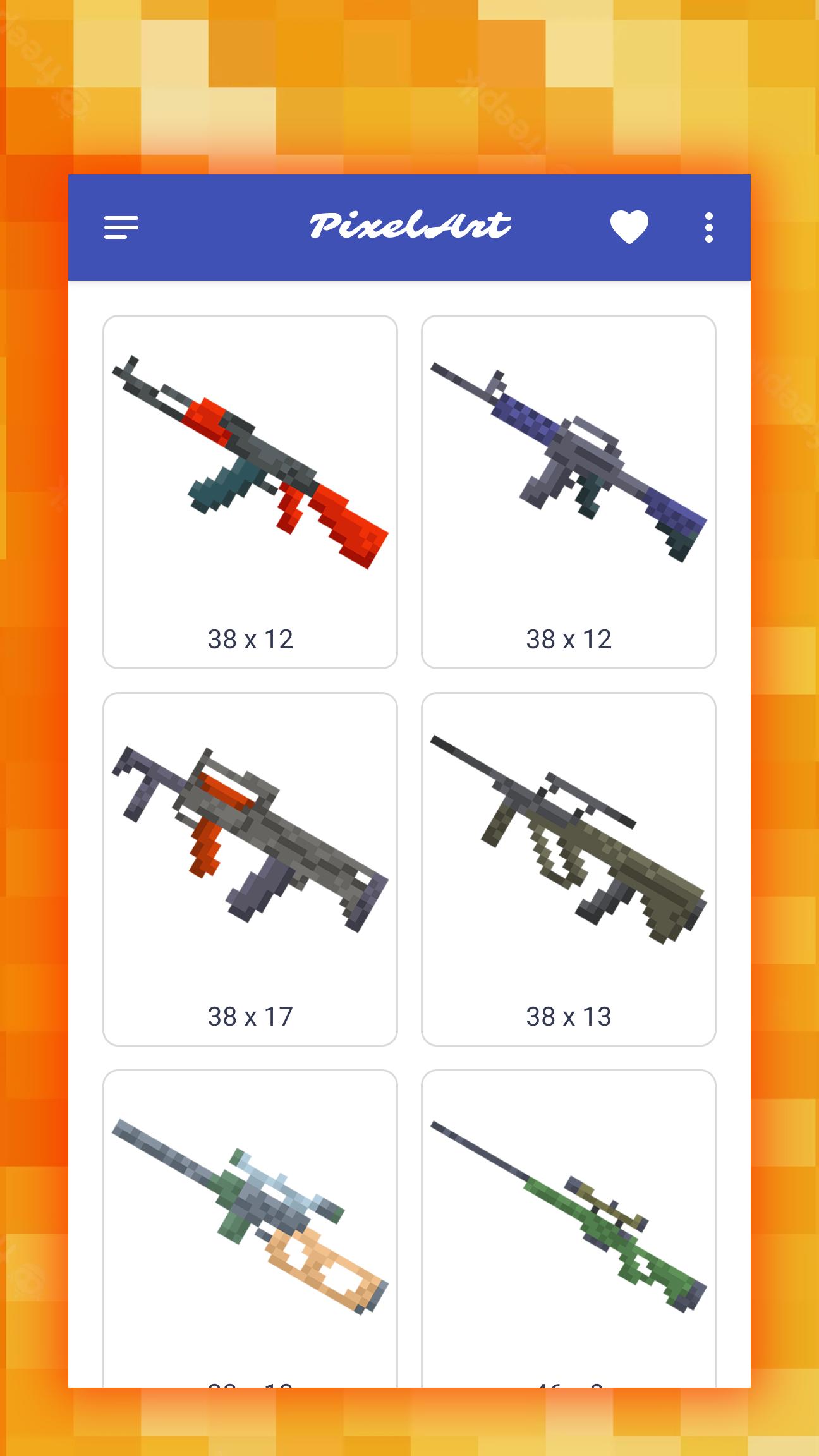The height and width of the screenshot is (1456, 819).
Task: Open favorites with the heart icon
Action: [x=629, y=227]
